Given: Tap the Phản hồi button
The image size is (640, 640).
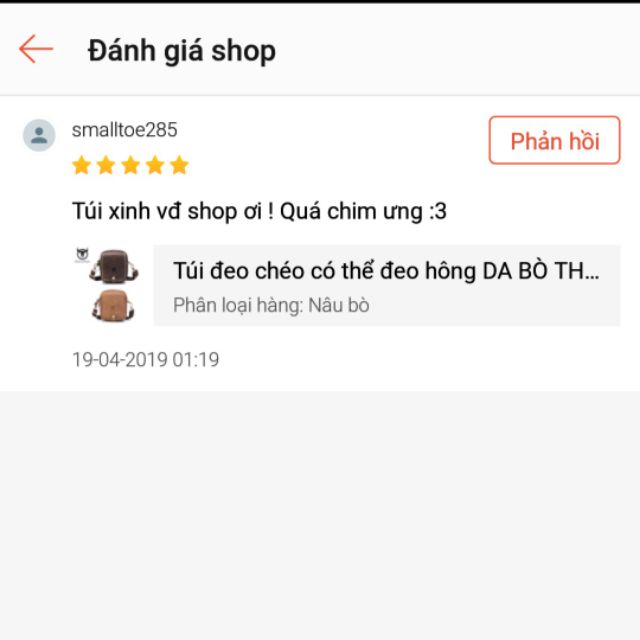Looking at the screenshot, I should (554, 140).
